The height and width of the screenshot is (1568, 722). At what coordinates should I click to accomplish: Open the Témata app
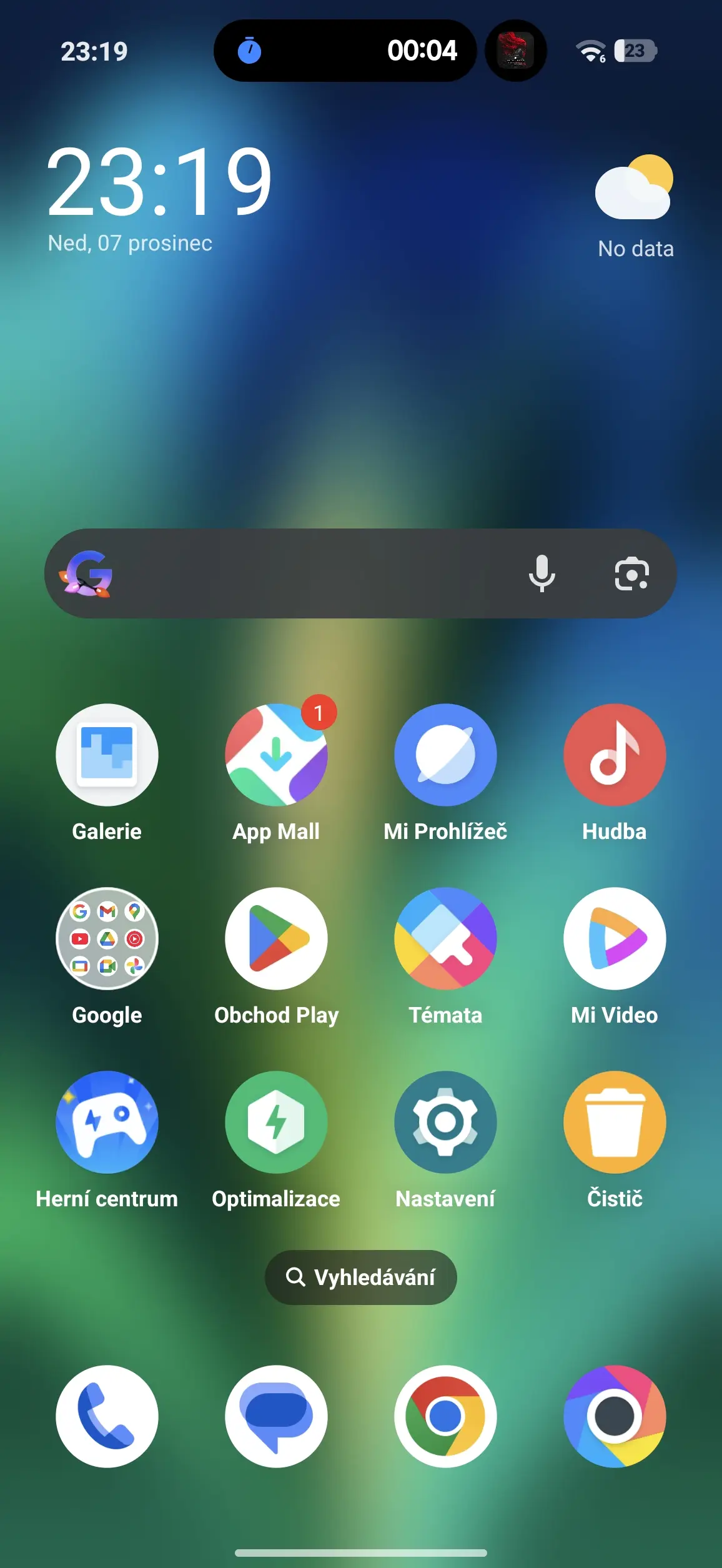pos(445,938)
